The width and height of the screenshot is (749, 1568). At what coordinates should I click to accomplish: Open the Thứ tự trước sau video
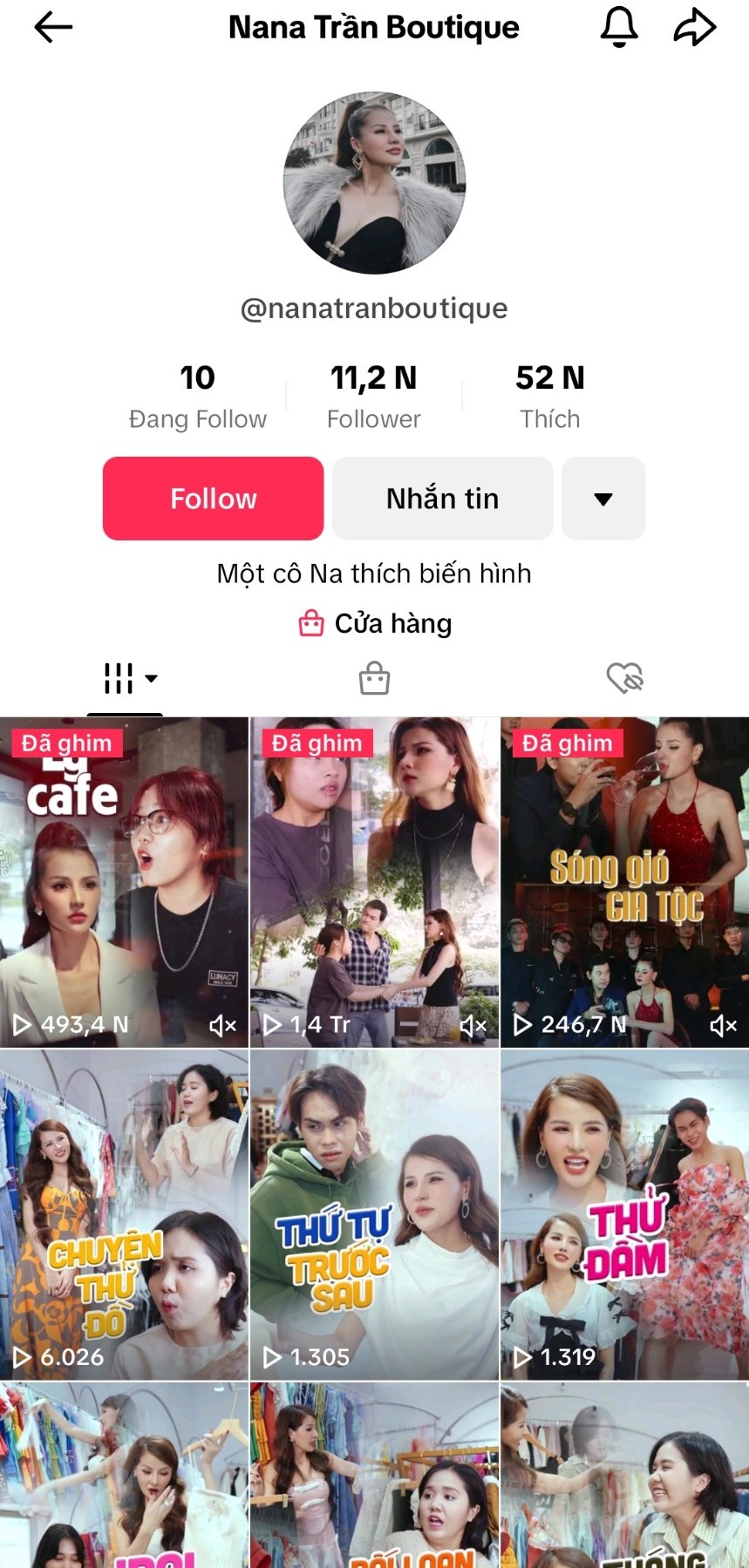374,1214
